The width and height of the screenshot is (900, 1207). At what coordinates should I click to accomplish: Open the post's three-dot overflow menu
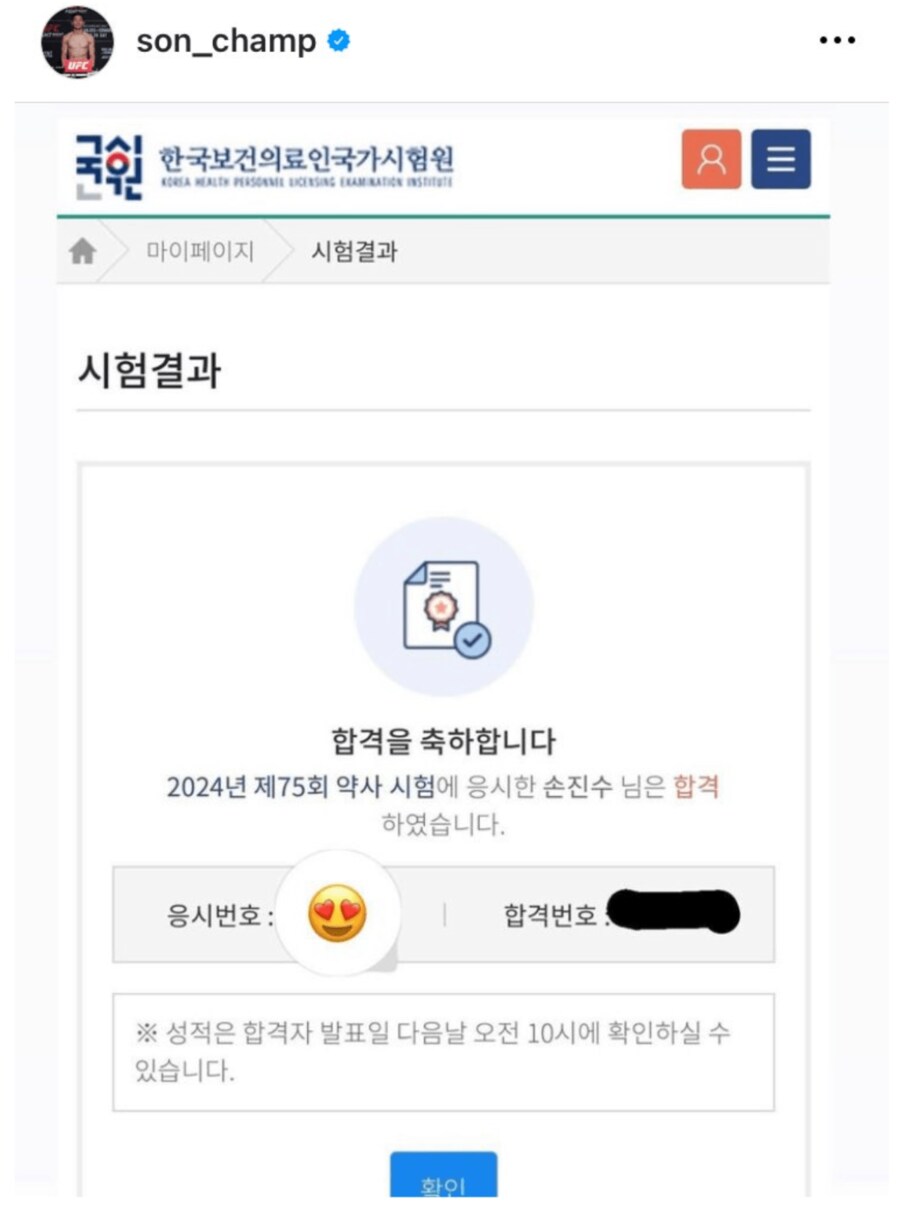pos(838,42)
